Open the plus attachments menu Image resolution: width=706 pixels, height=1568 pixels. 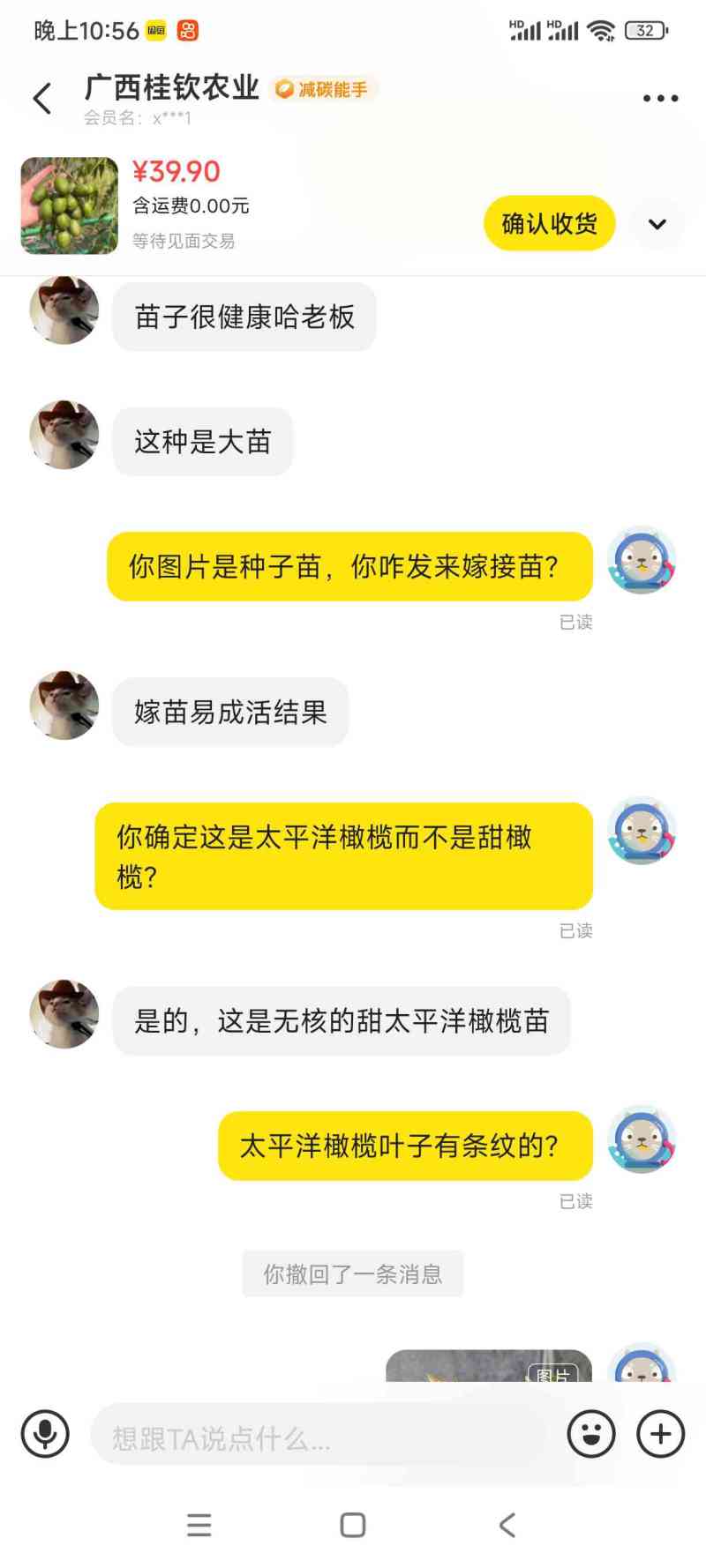(660, 1433)
